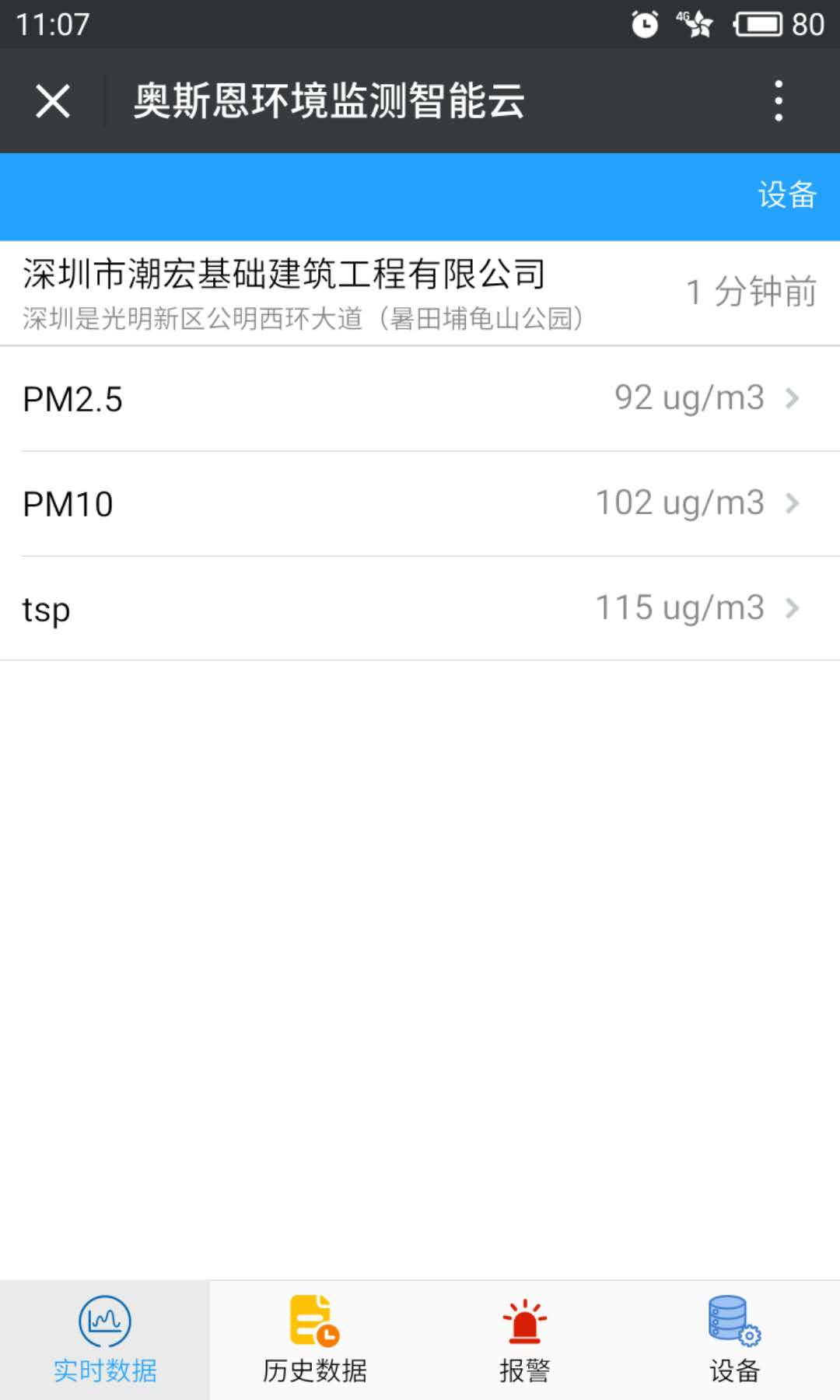Select the 设备 tab in bottom navigation

point(734,1340)
